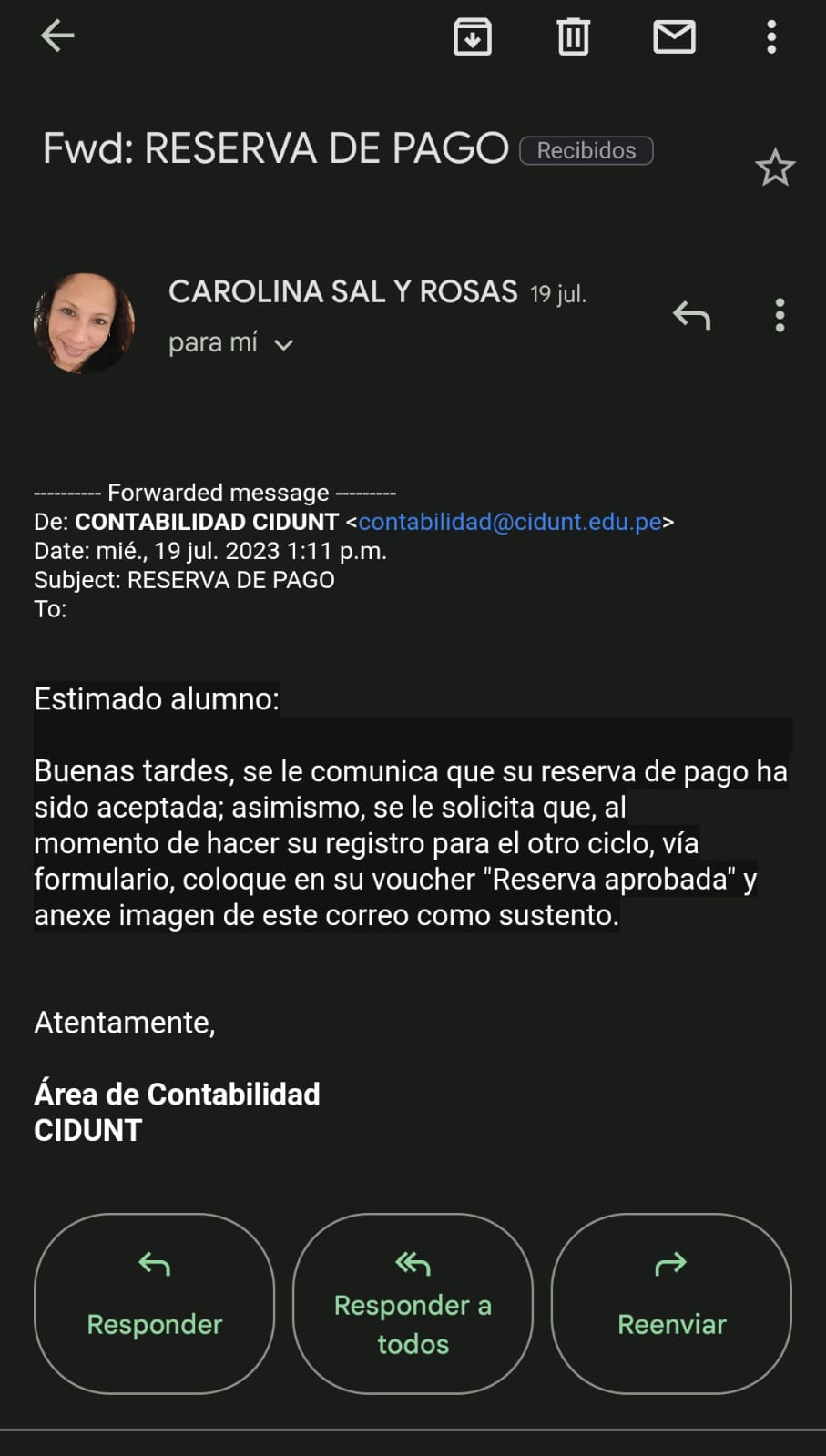Screen dimensions: 826x1456
Task: Mark the email as unread
Action: tap(674, 37)
